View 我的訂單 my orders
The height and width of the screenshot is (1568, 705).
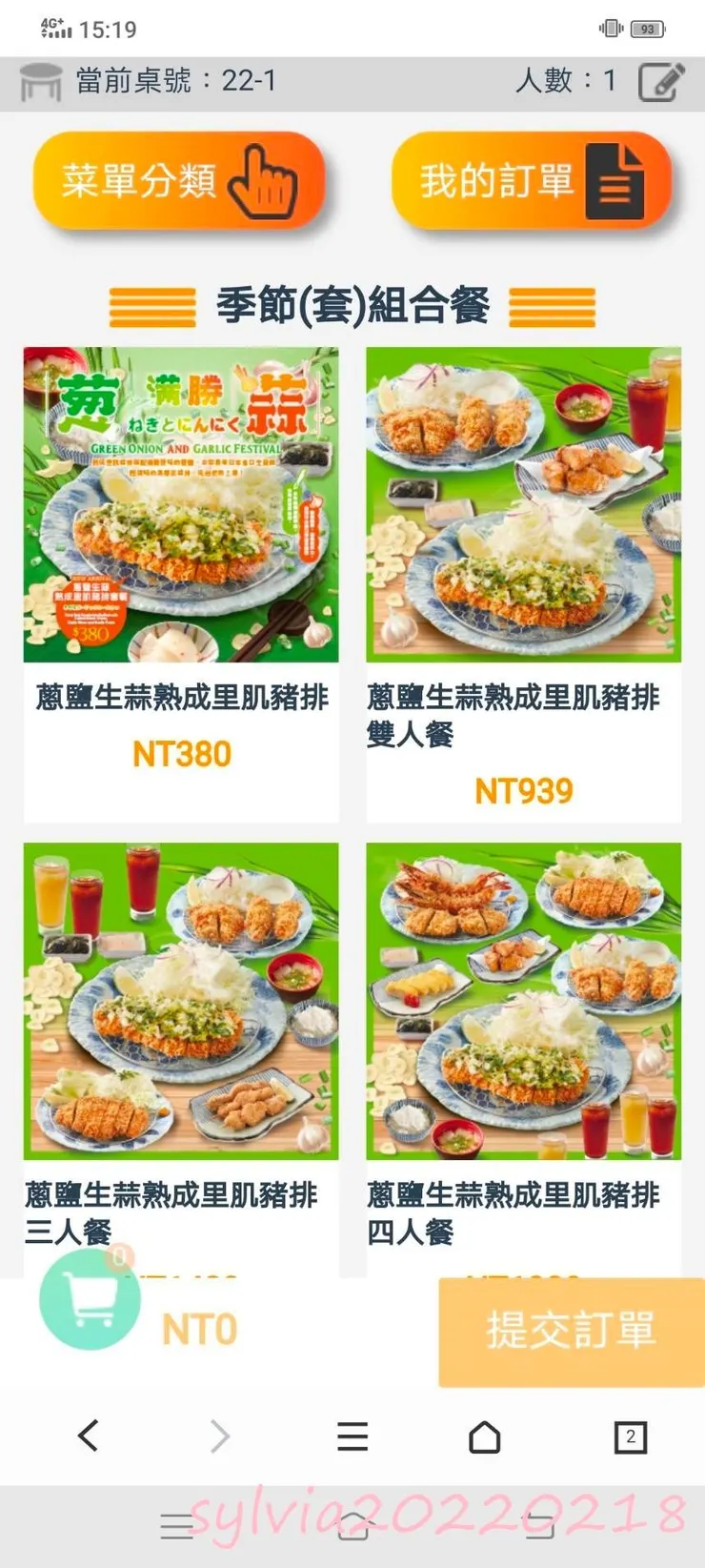coord(531,181)
